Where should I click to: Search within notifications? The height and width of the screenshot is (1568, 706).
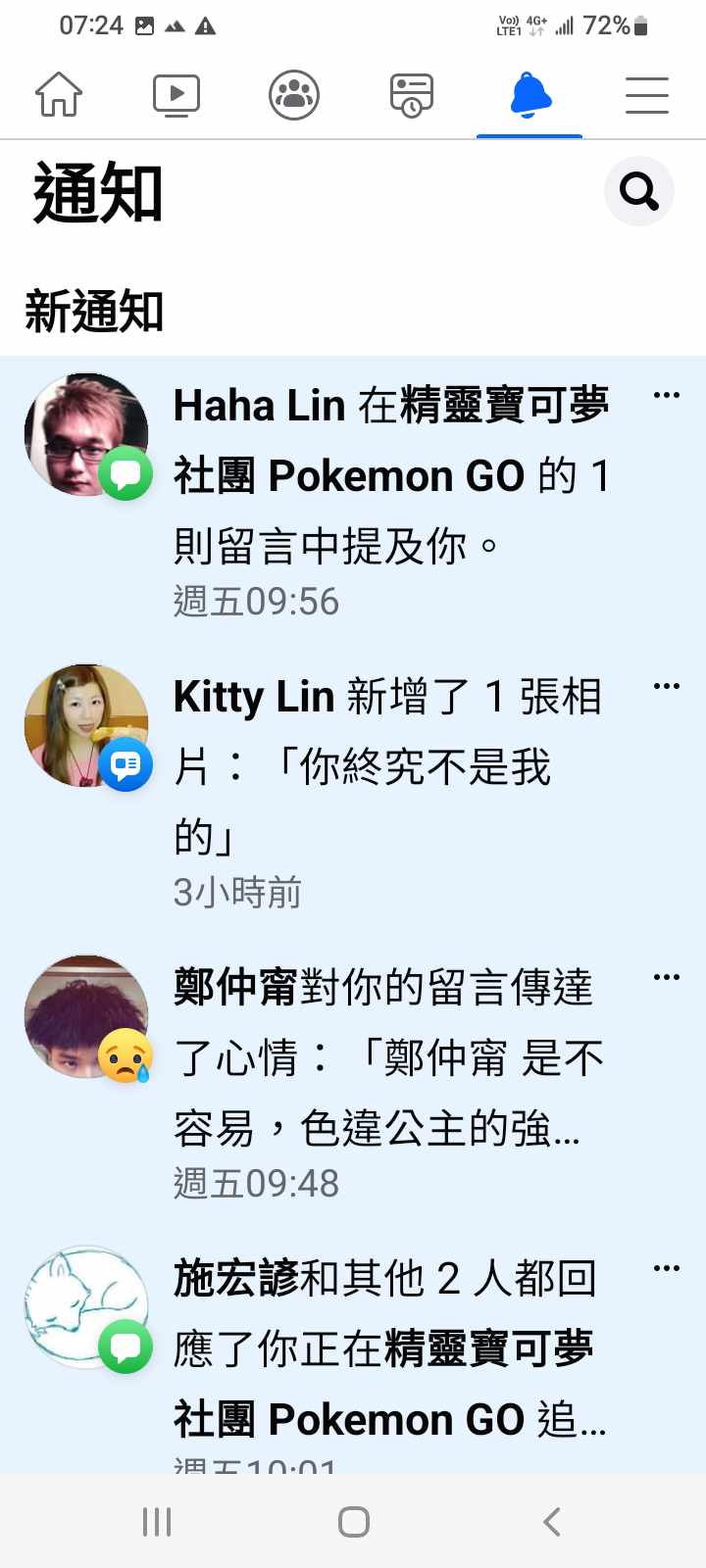pos(638,191)
